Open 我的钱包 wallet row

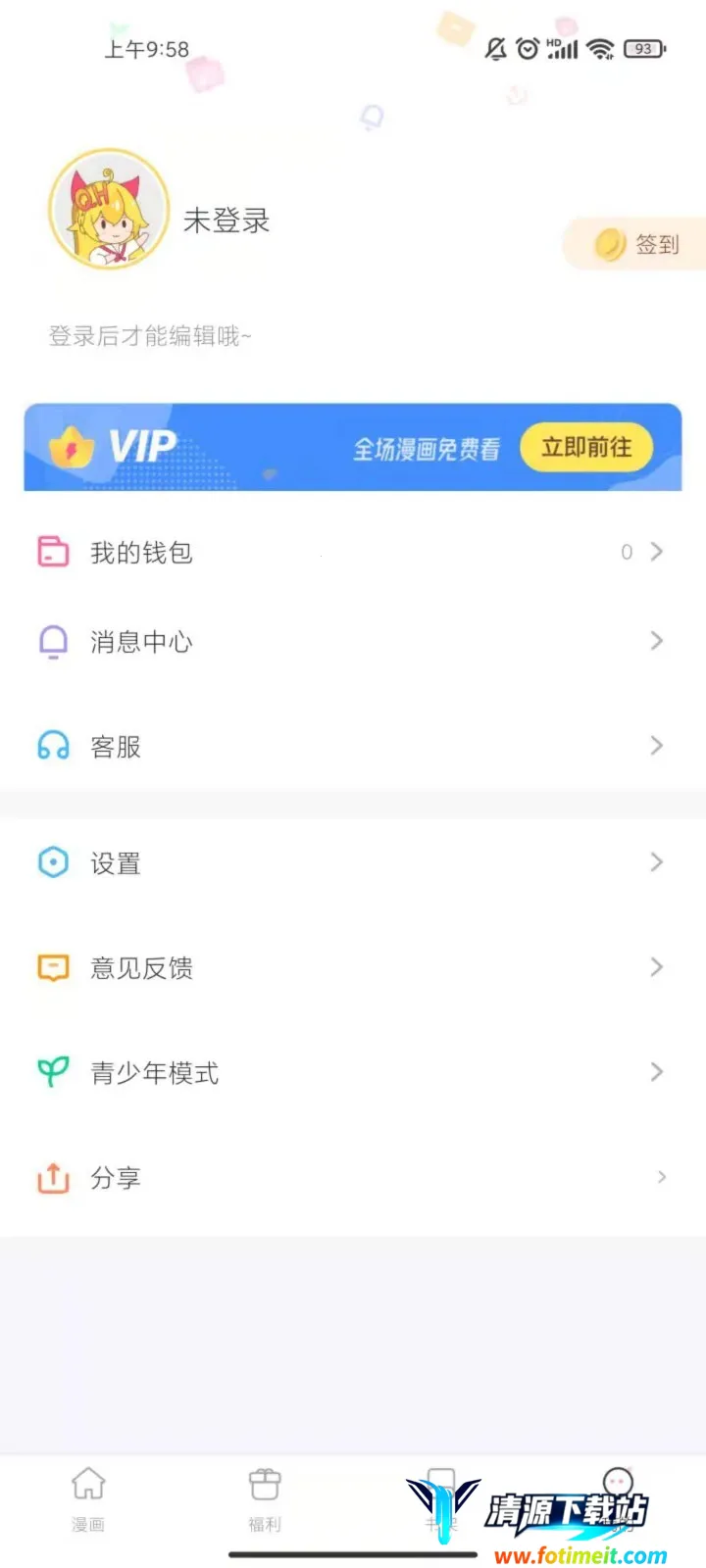click(x=353, y=553)
